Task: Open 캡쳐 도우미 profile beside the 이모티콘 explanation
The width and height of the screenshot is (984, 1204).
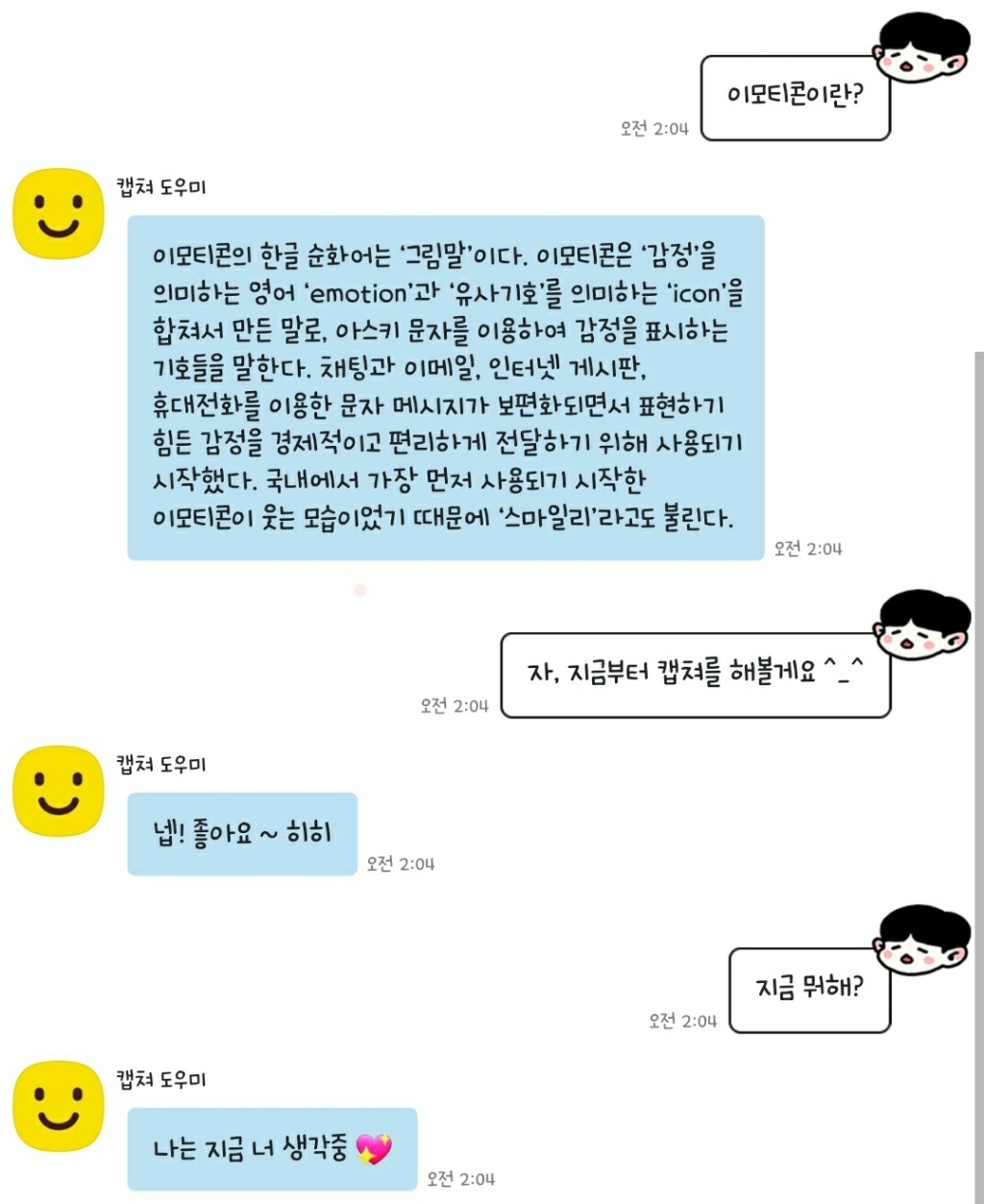Action: click(x=59, y=213)
